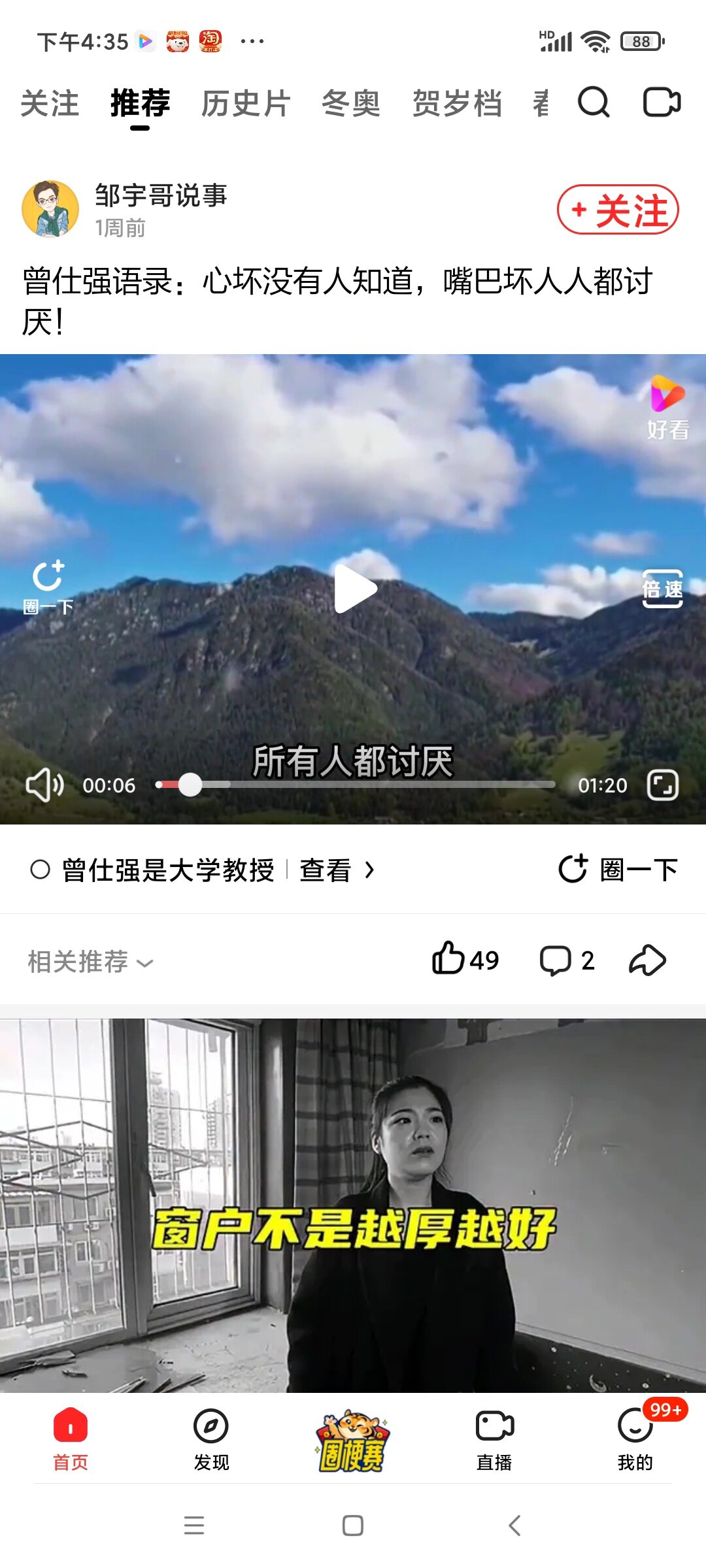Switch to the 关注 tab
Image resolution: width=706 pixels, height=1568 pixels.
point(50,103)
